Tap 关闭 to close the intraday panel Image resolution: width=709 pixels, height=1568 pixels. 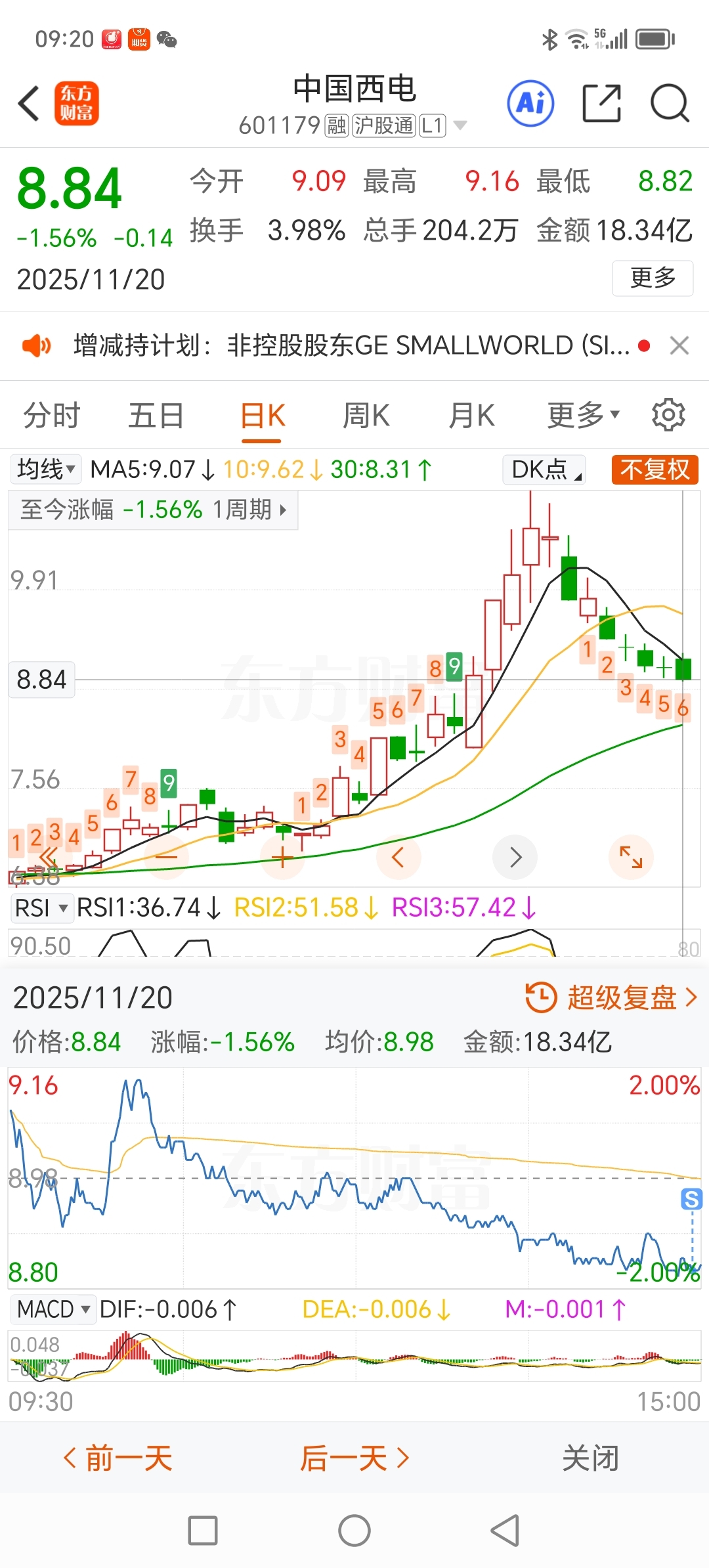(590, 1458)
